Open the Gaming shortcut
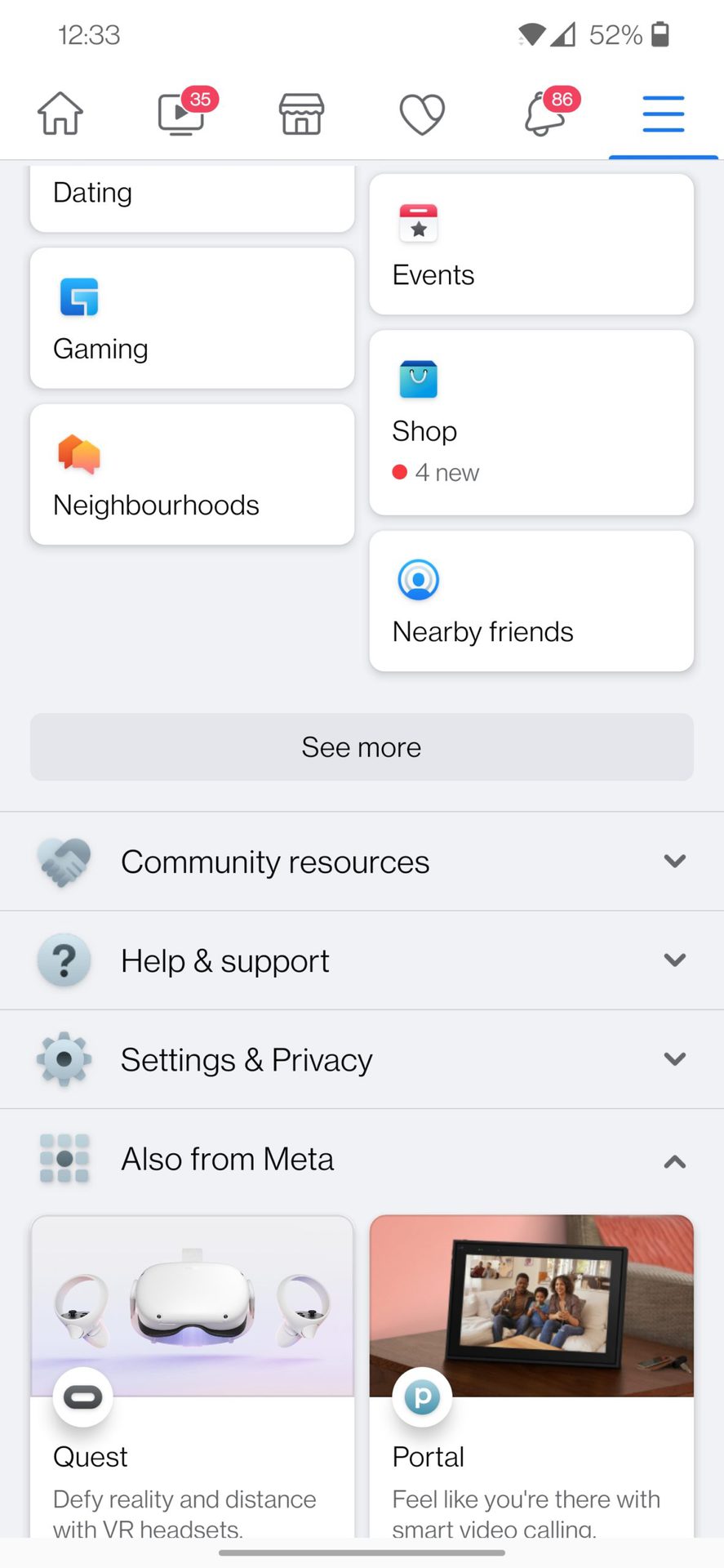 pos(192,318)
